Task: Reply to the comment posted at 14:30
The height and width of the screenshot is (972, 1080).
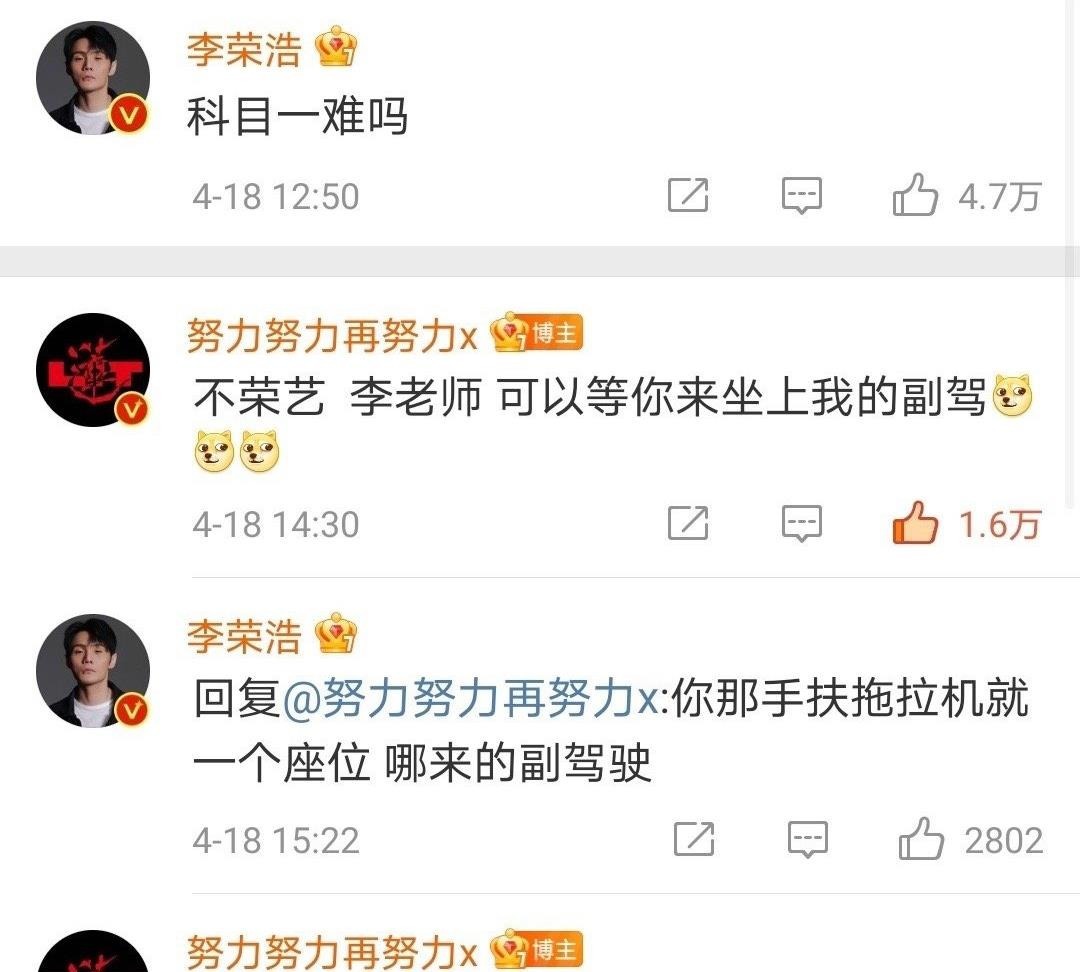Action: pyautogui.click(x=801, y=523)
